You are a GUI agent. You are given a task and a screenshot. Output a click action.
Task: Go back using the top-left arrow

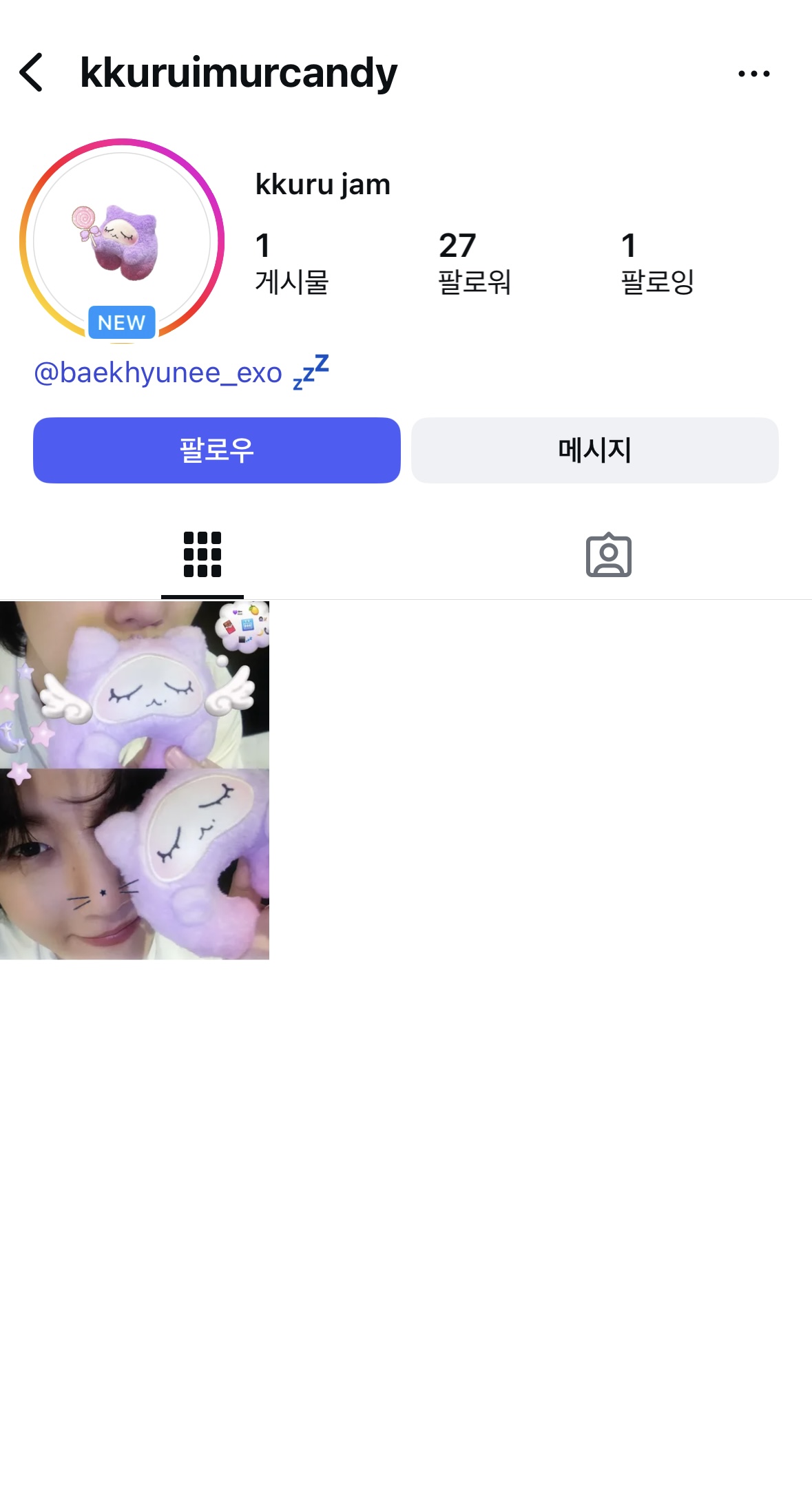click(32, 72)
